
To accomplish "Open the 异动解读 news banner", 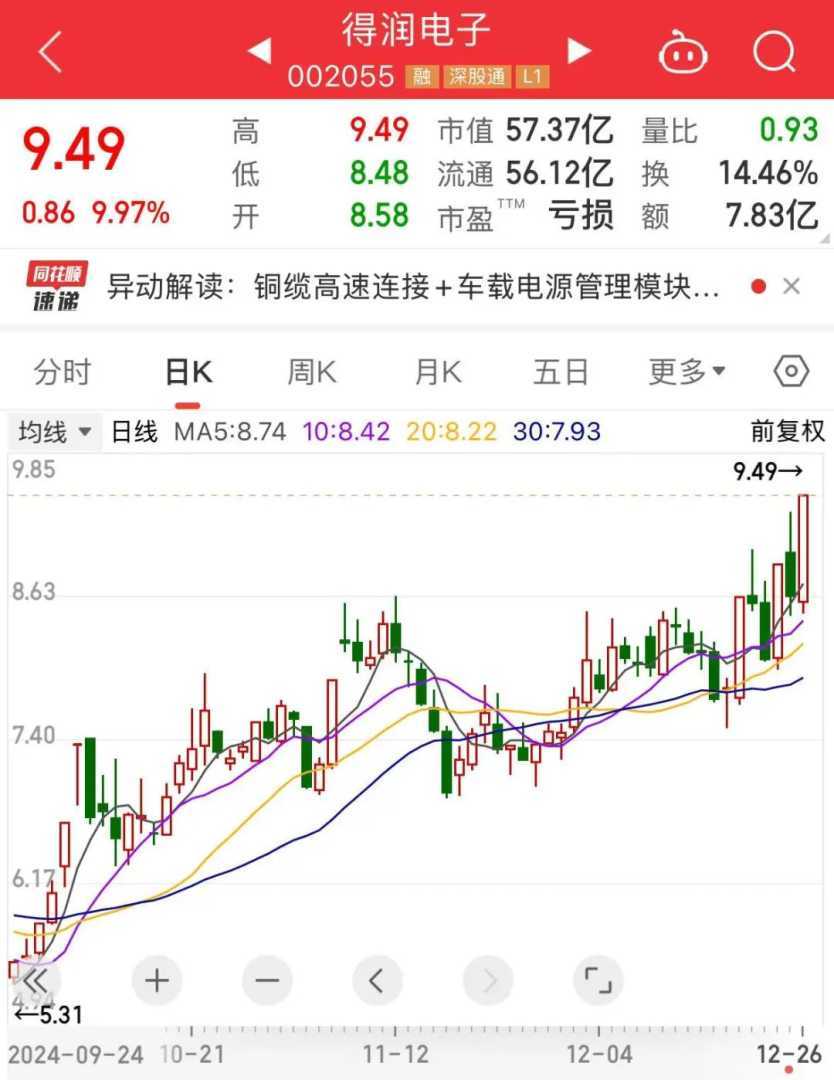I will 413,288.
